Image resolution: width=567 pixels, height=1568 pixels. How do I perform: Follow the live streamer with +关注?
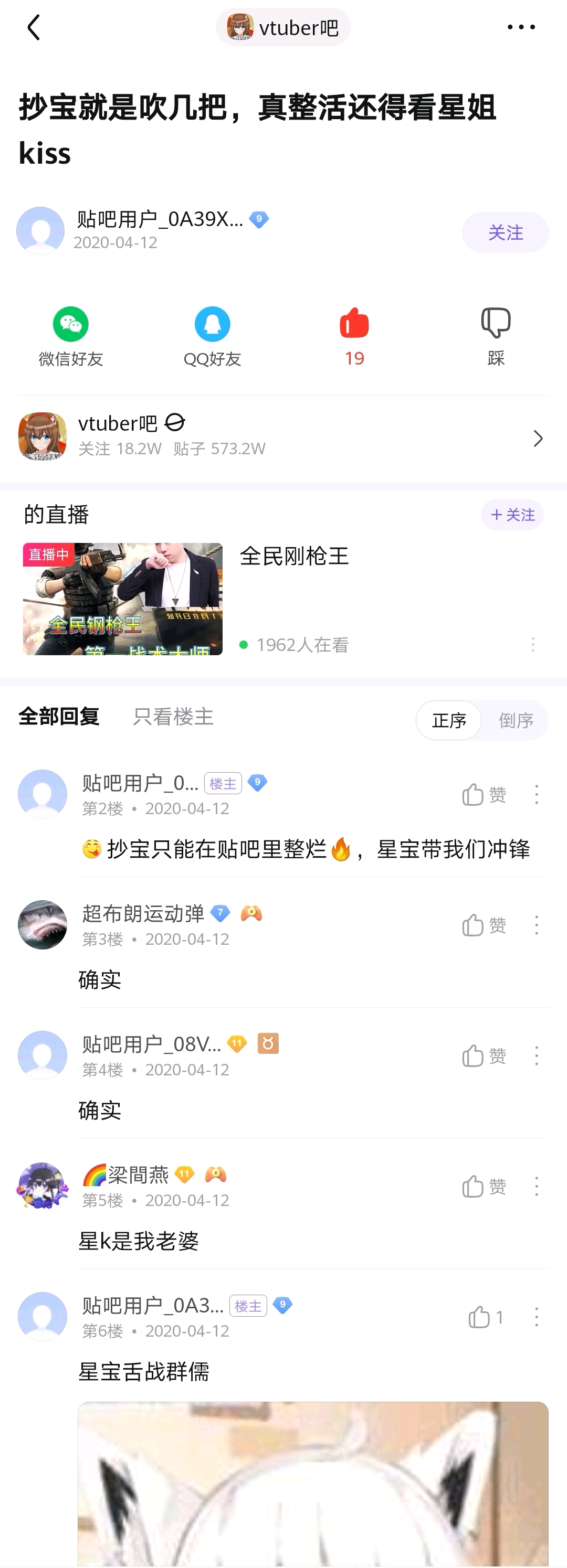[x=512, y=515]
